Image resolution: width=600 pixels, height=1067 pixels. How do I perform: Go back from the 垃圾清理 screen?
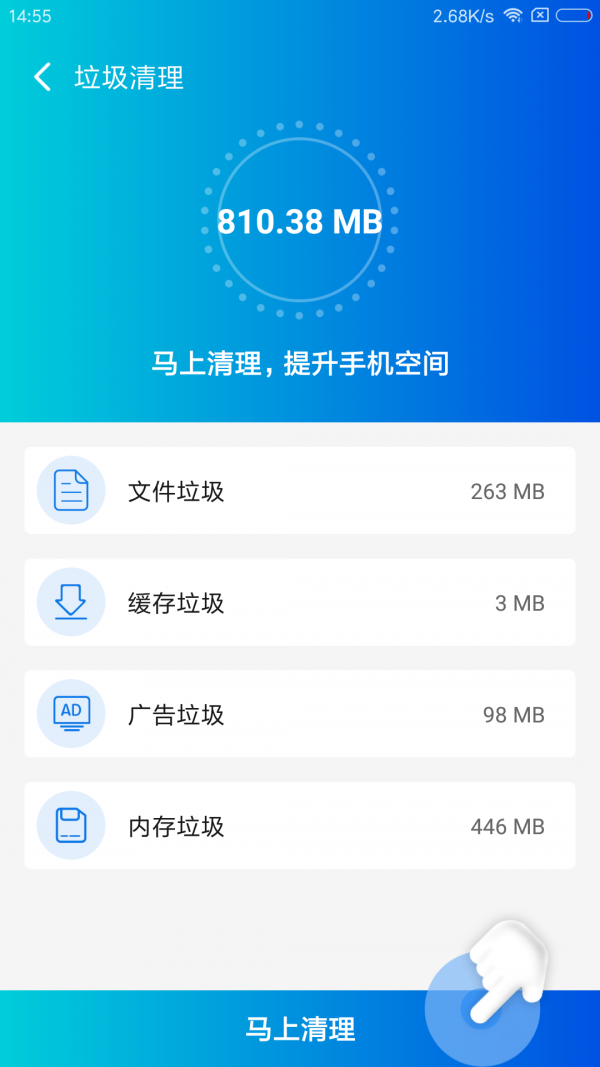[42, 77]
